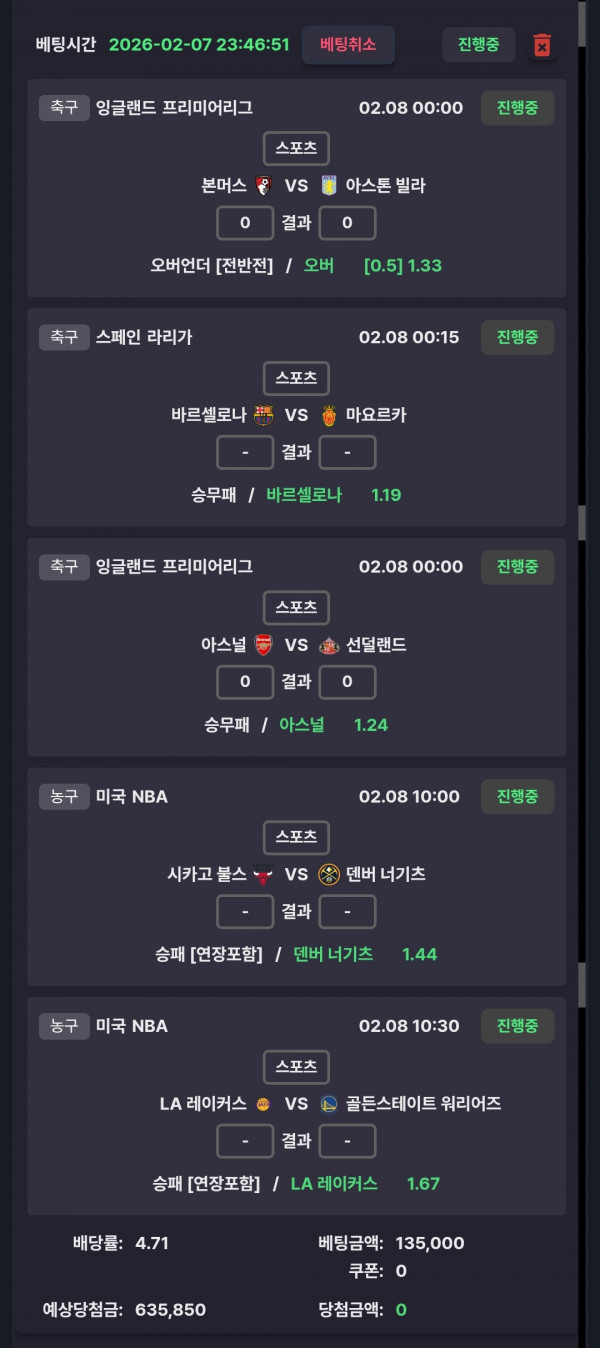Delete this bet slip with trash icon
This screenshot has height=1348, width=600.
click(542, 46)
